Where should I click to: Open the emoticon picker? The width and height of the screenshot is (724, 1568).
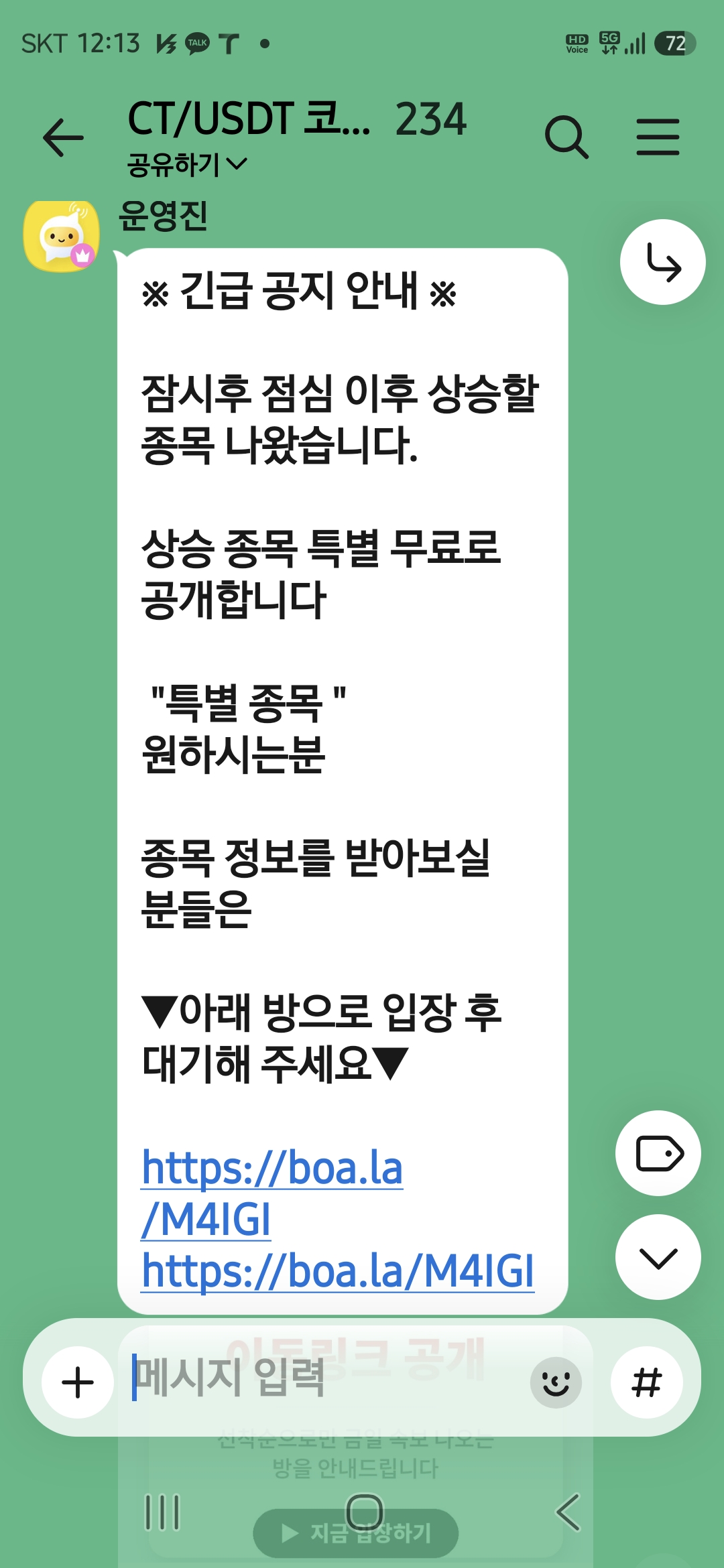(556, 1382)
